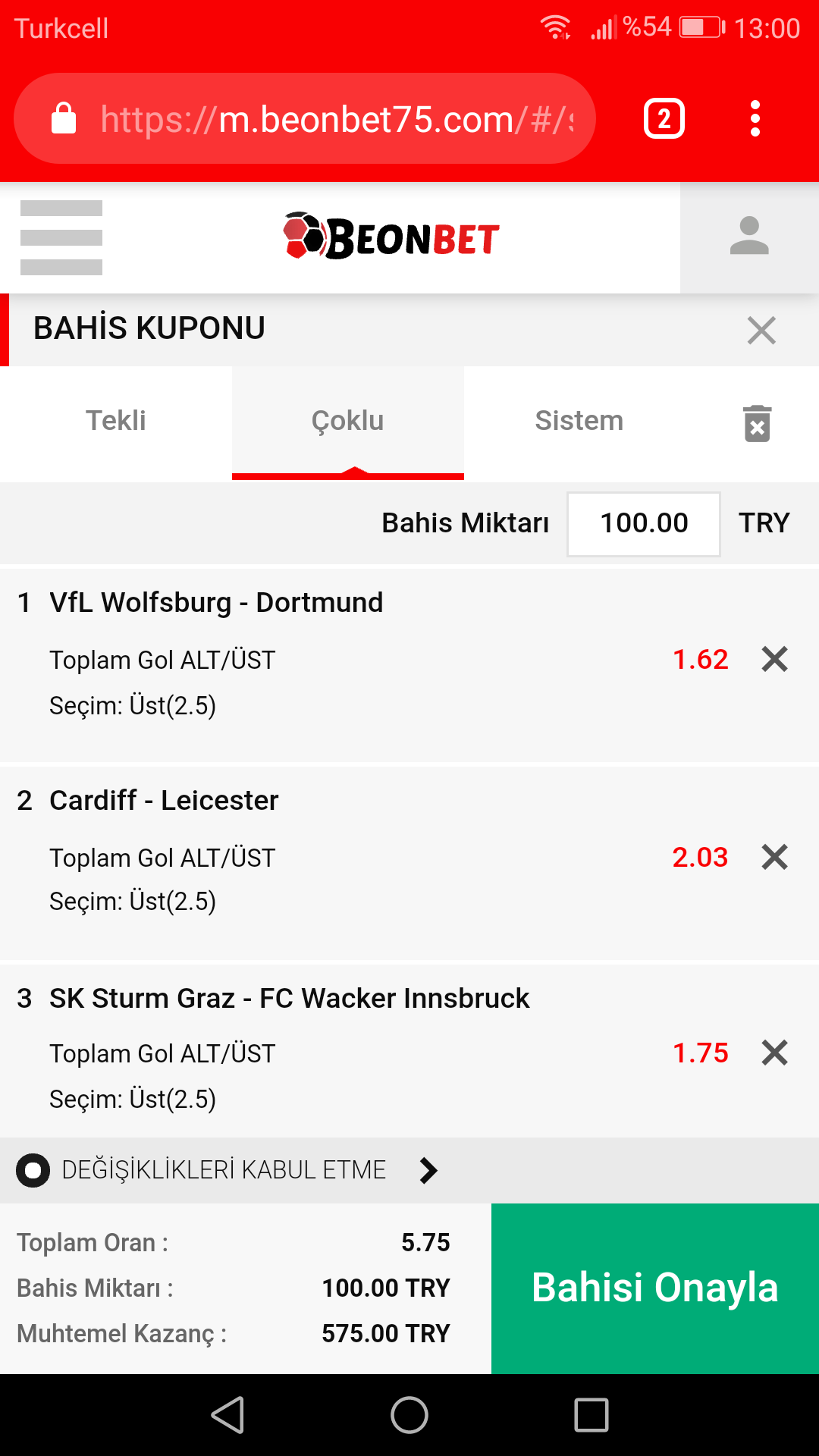This screenshot has width=819, height=1456.
Task: Open the hamburger menu
Action: coord(61,237)
